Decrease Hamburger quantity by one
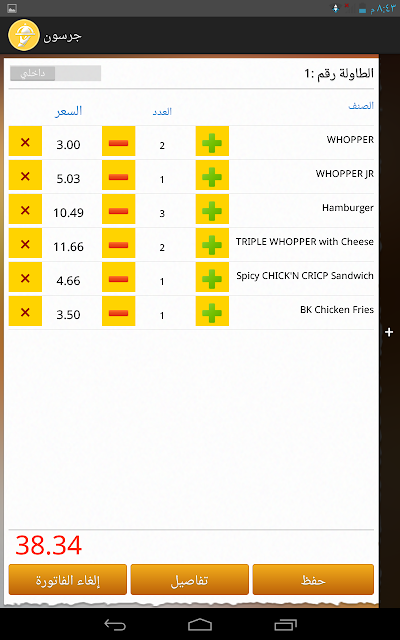This screenshot has height=640, width=400. pyautogui.click(x=118, y=209)
